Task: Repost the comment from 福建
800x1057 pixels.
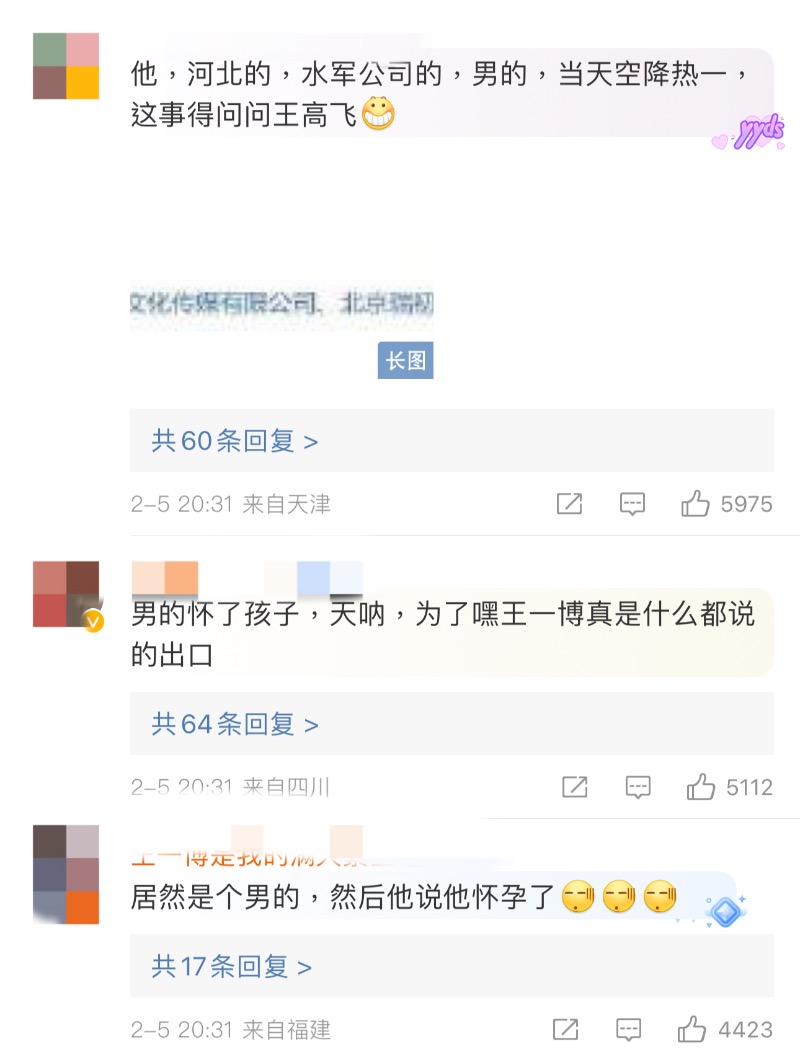Action: [565, 1029]
